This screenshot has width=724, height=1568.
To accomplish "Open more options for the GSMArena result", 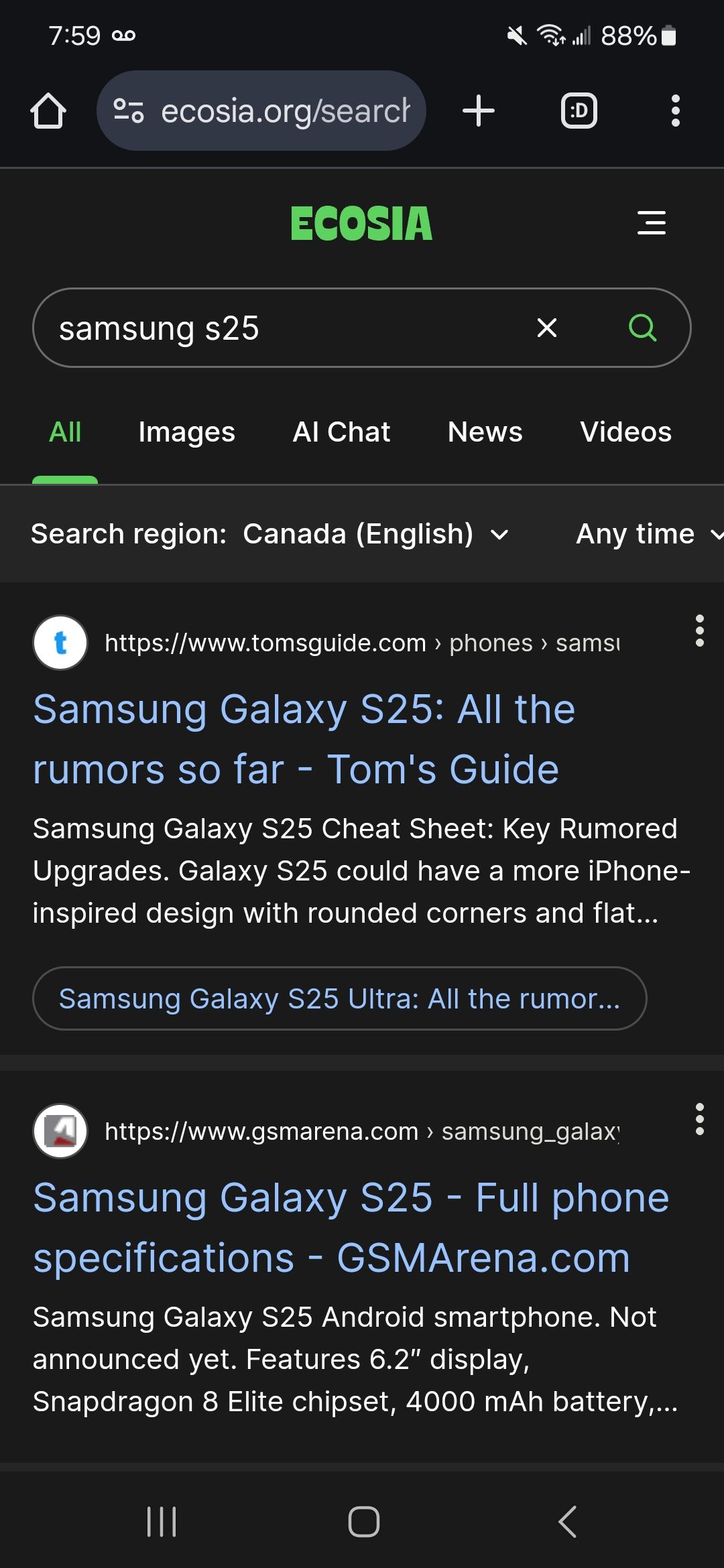I will [x=699, y=1119].
